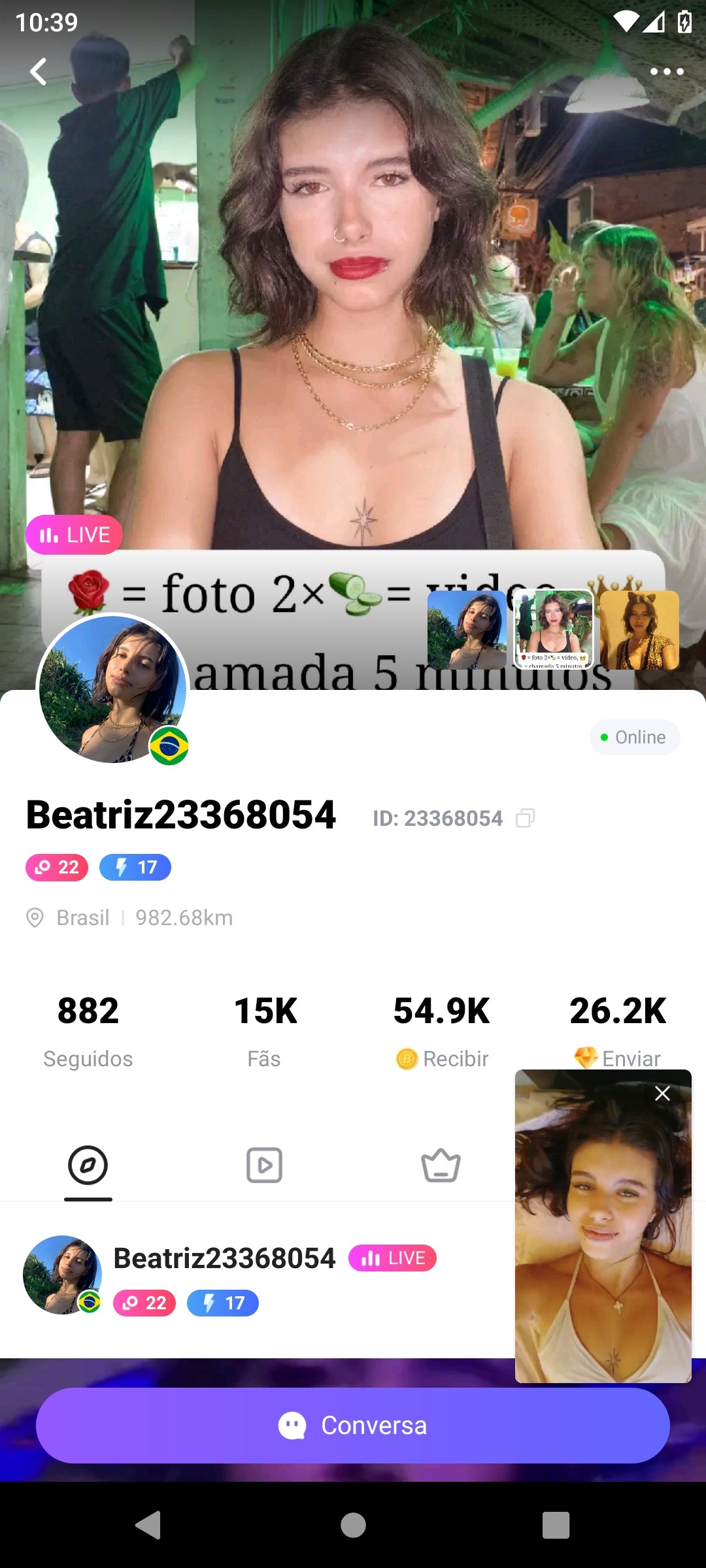Select the third cat-ears photo thumbnail

pyautogui.click(x=639, y=630)
